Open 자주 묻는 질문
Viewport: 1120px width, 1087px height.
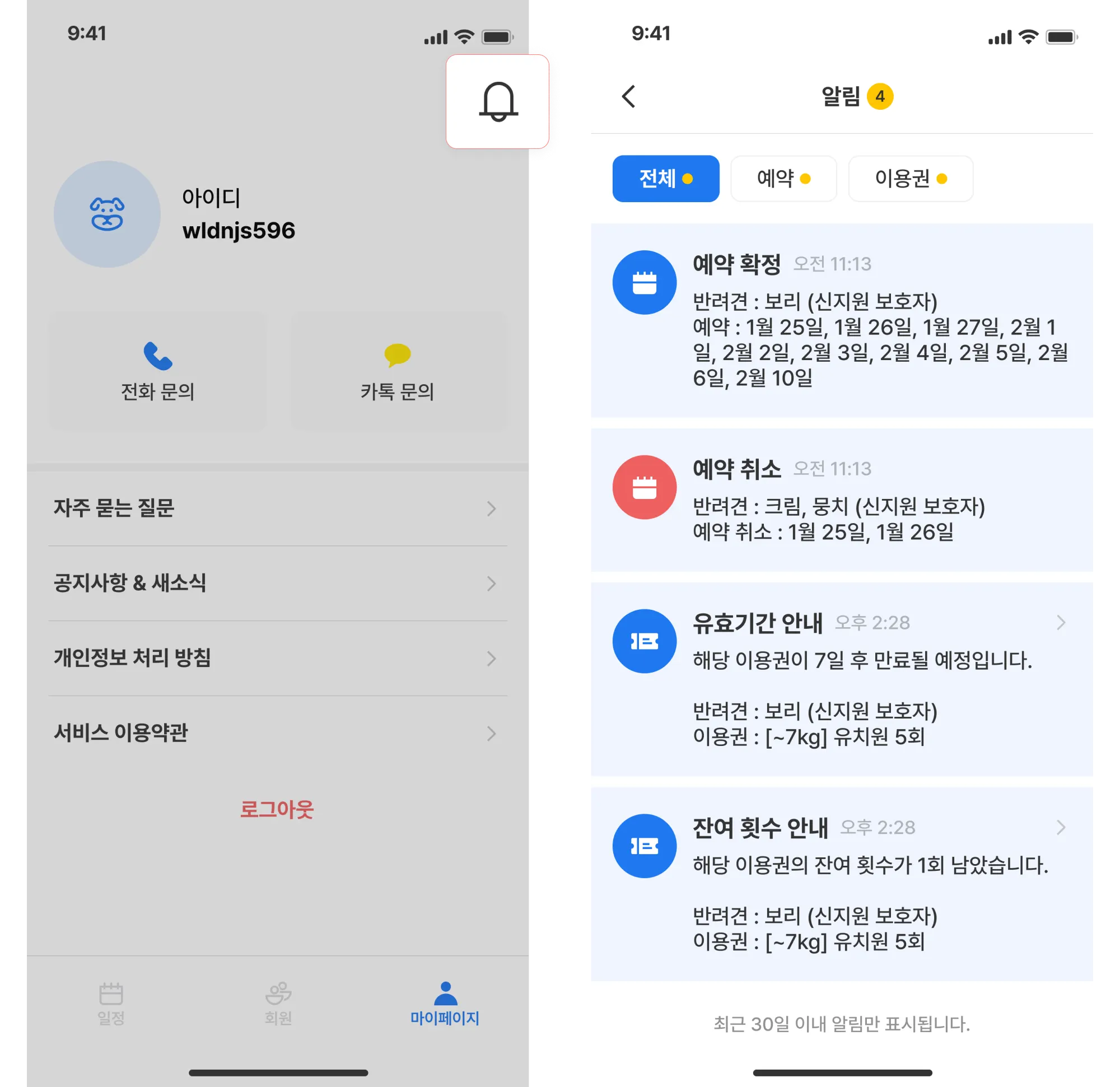[278, 508]
